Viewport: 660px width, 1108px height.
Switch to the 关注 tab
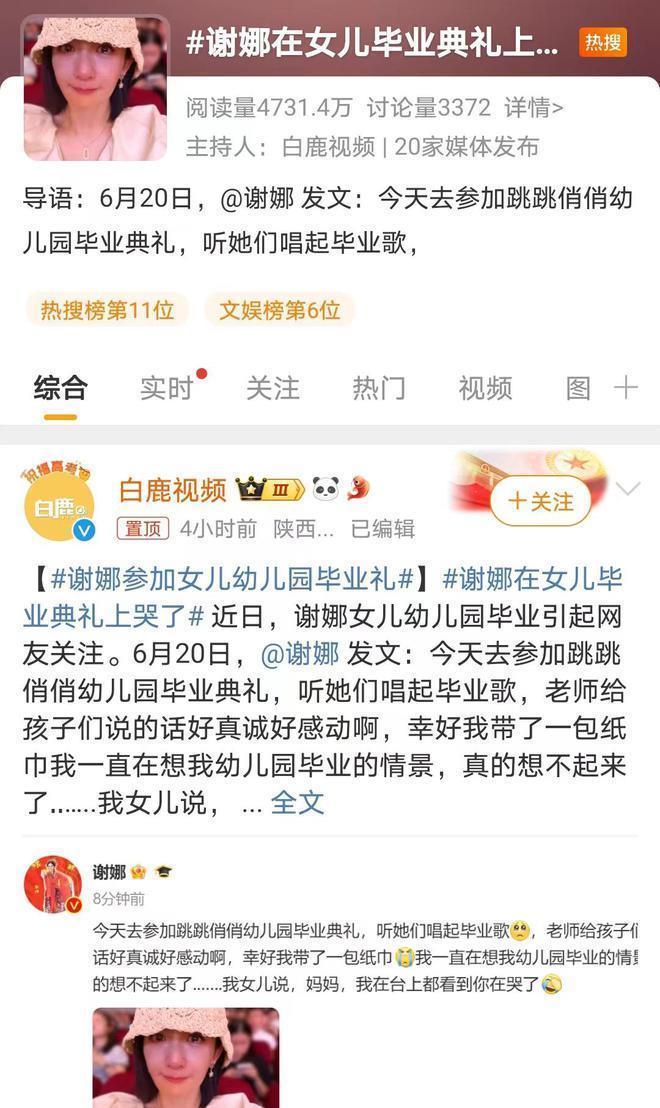(x=272, y=388)
